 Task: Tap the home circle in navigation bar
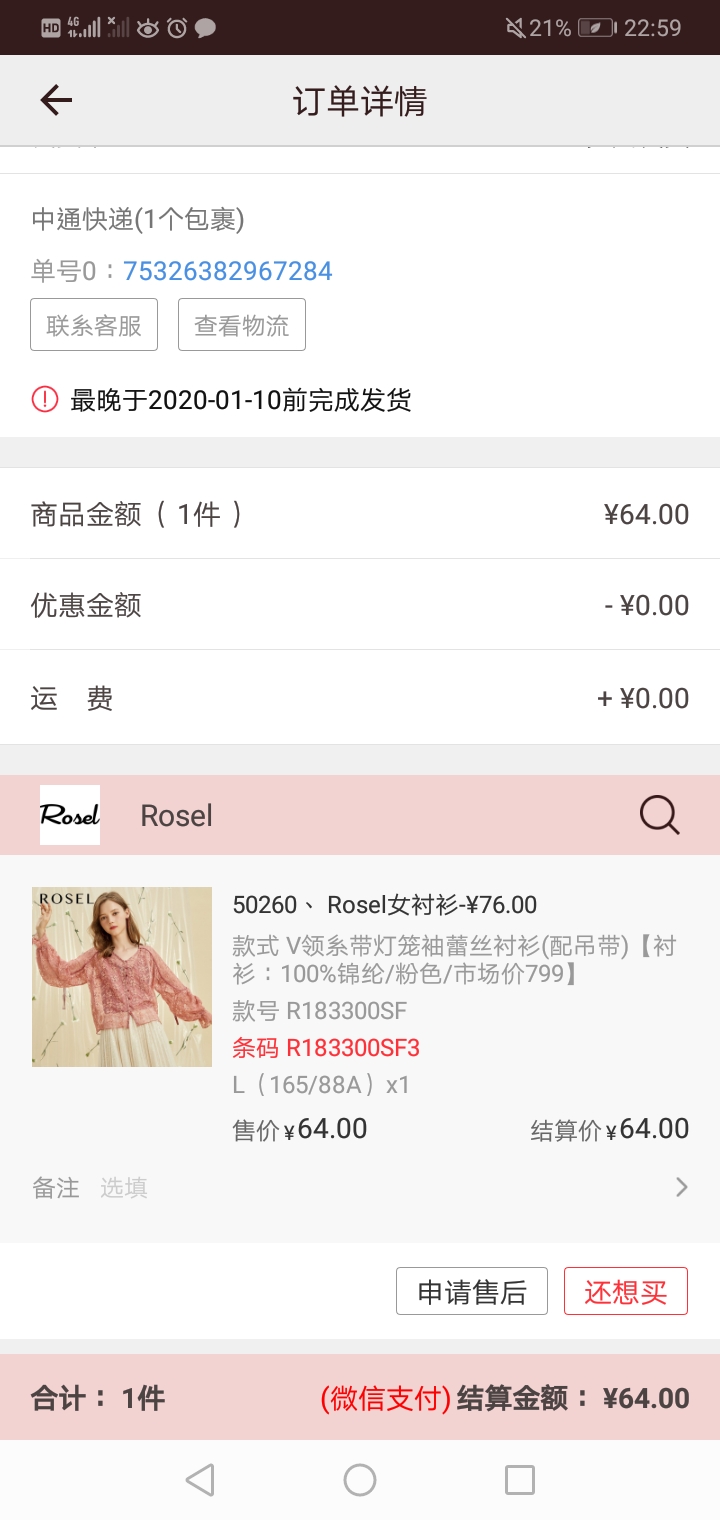(360, 1479)
